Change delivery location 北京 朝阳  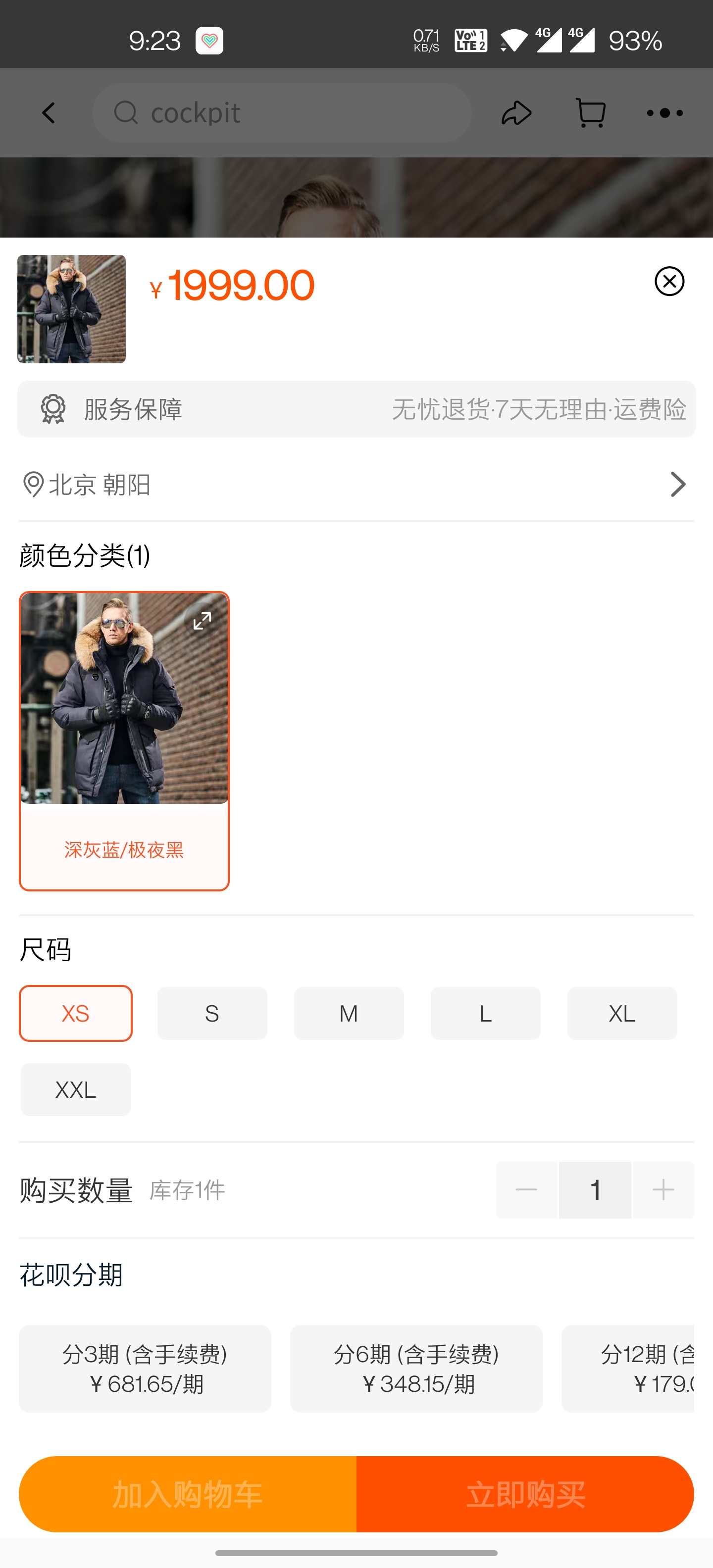(x=356, y=485)
